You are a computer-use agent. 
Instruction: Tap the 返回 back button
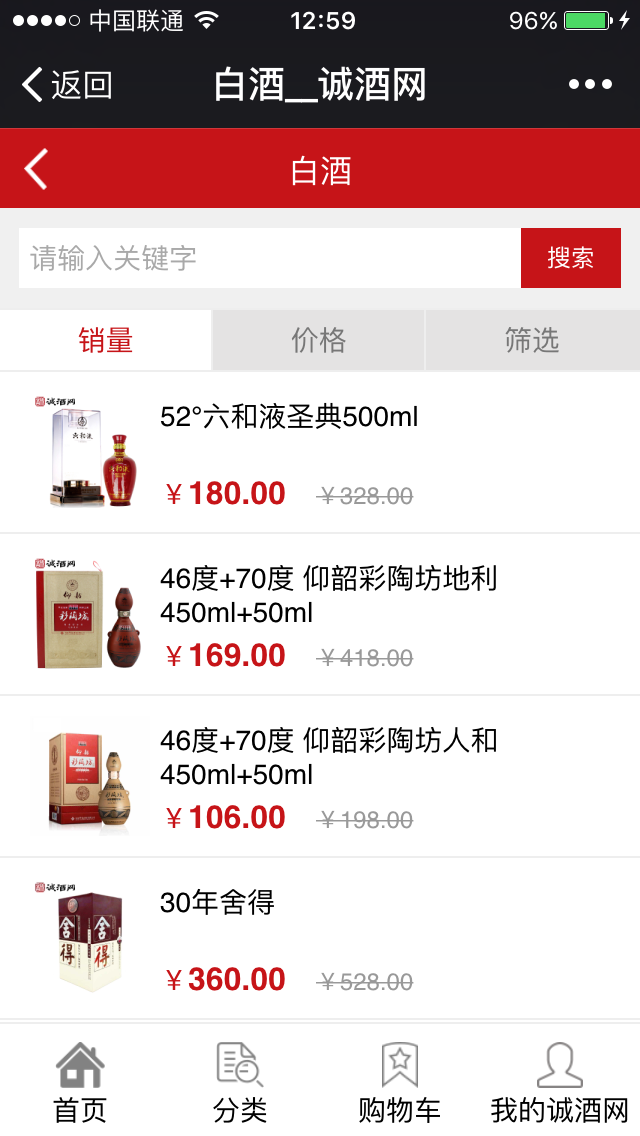click(67, 85)
